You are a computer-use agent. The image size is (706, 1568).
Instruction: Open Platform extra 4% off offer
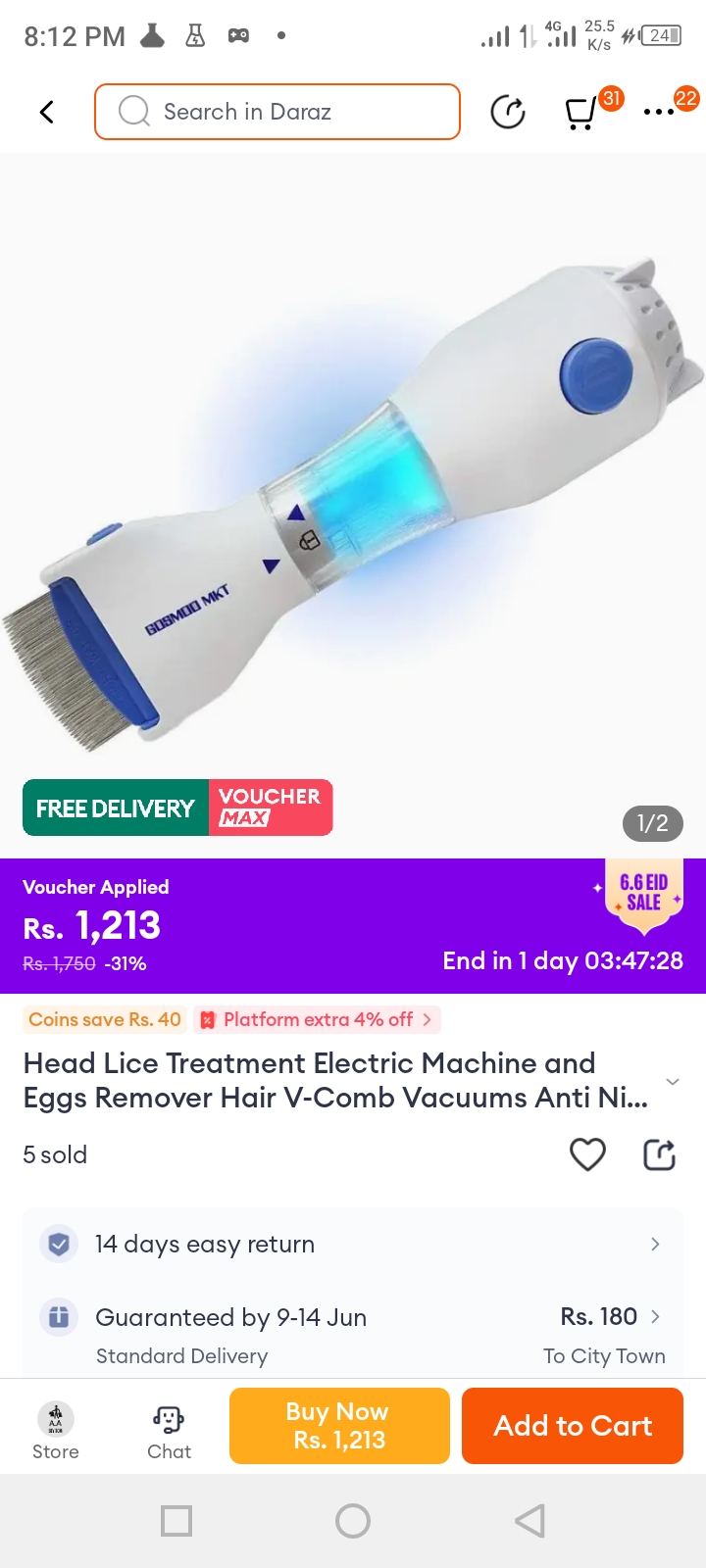pyautogui.click(x=318, y=1019)
